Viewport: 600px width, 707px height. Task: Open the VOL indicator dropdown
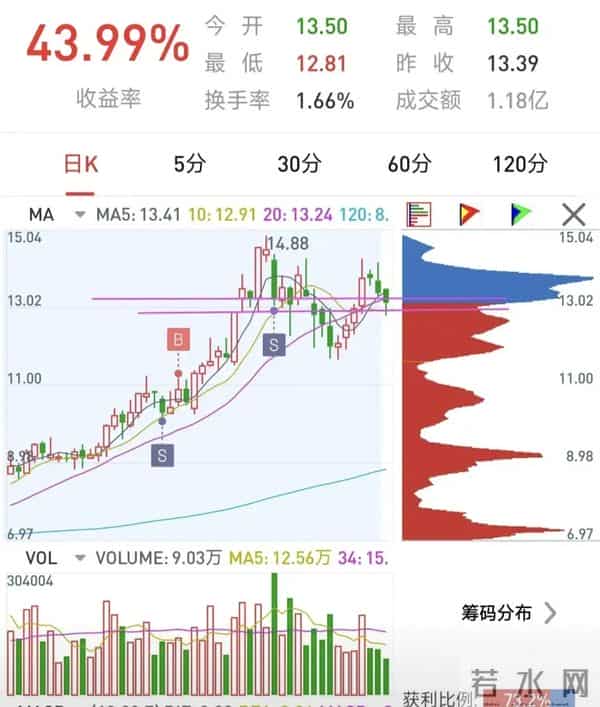[x=80, y=559]
